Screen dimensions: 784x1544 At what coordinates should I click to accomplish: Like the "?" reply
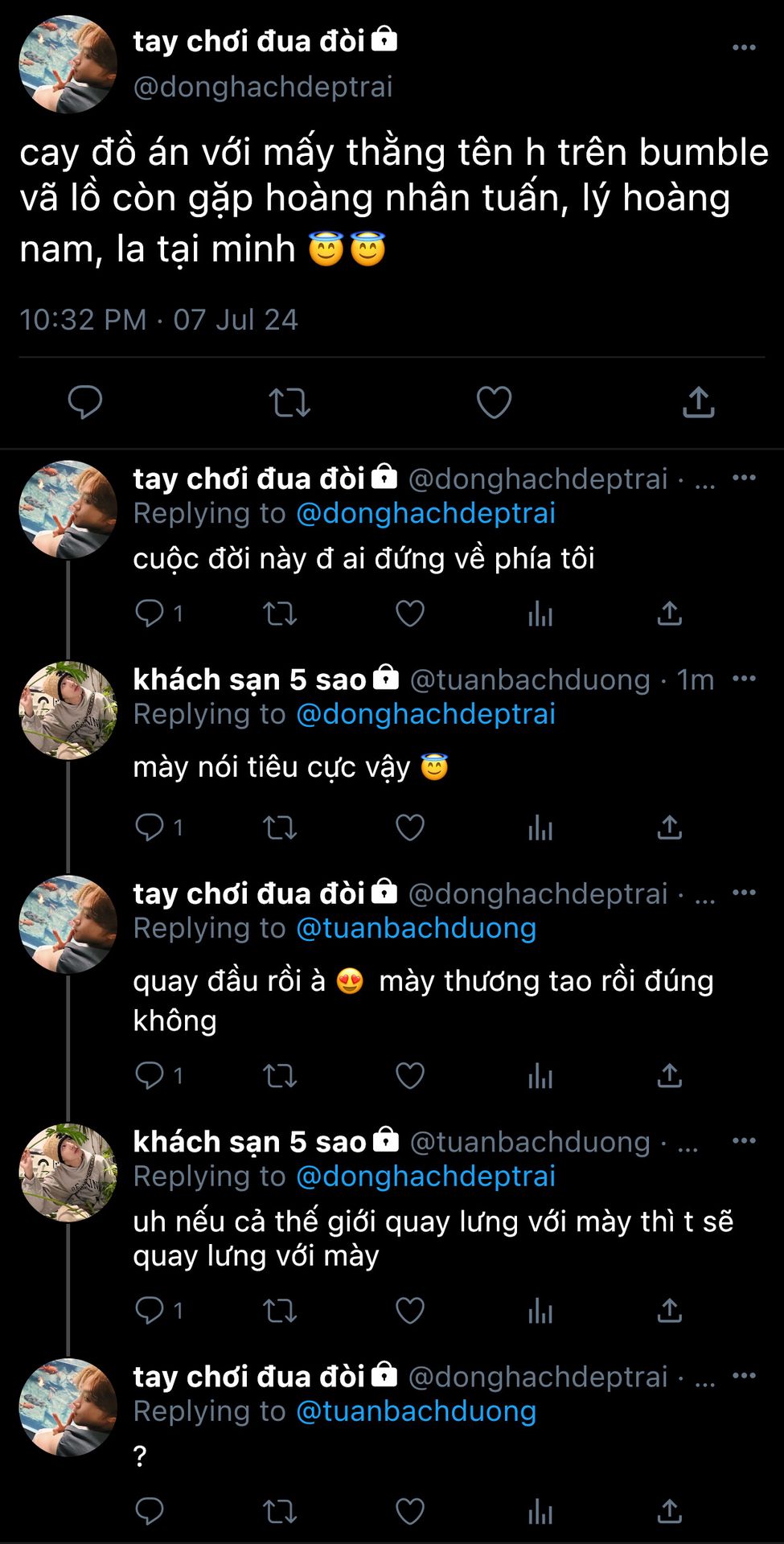[410, 1512]
